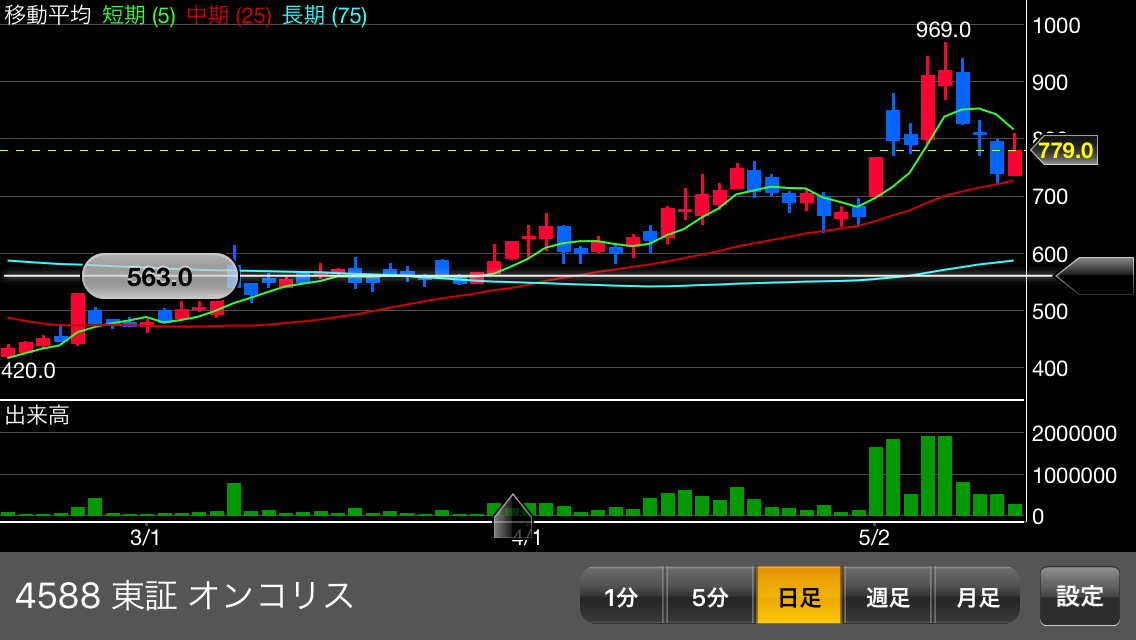Switch to 週足 weekly chart

pos(888,597)
